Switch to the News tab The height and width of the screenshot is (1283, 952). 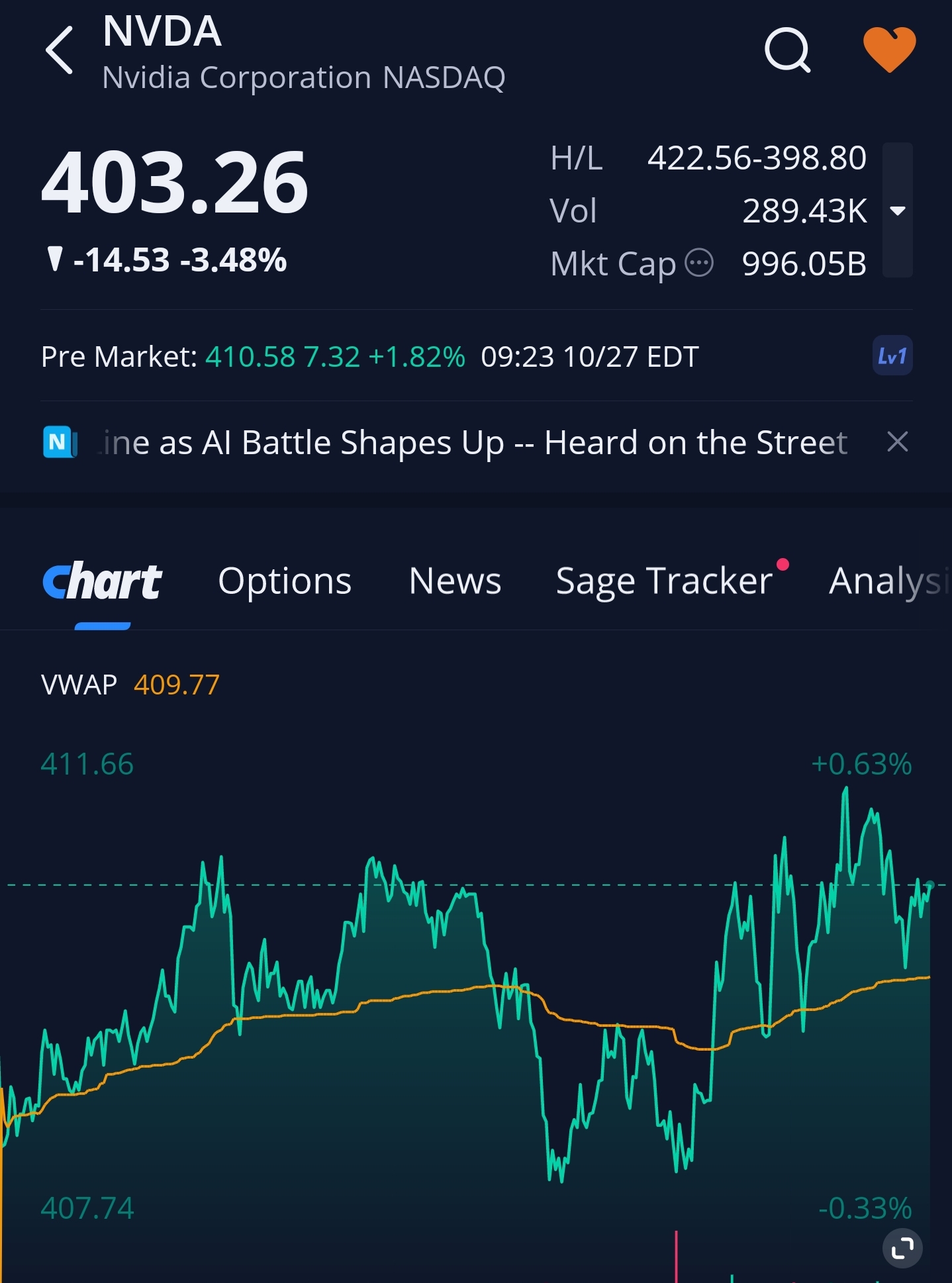coord(455,581)
